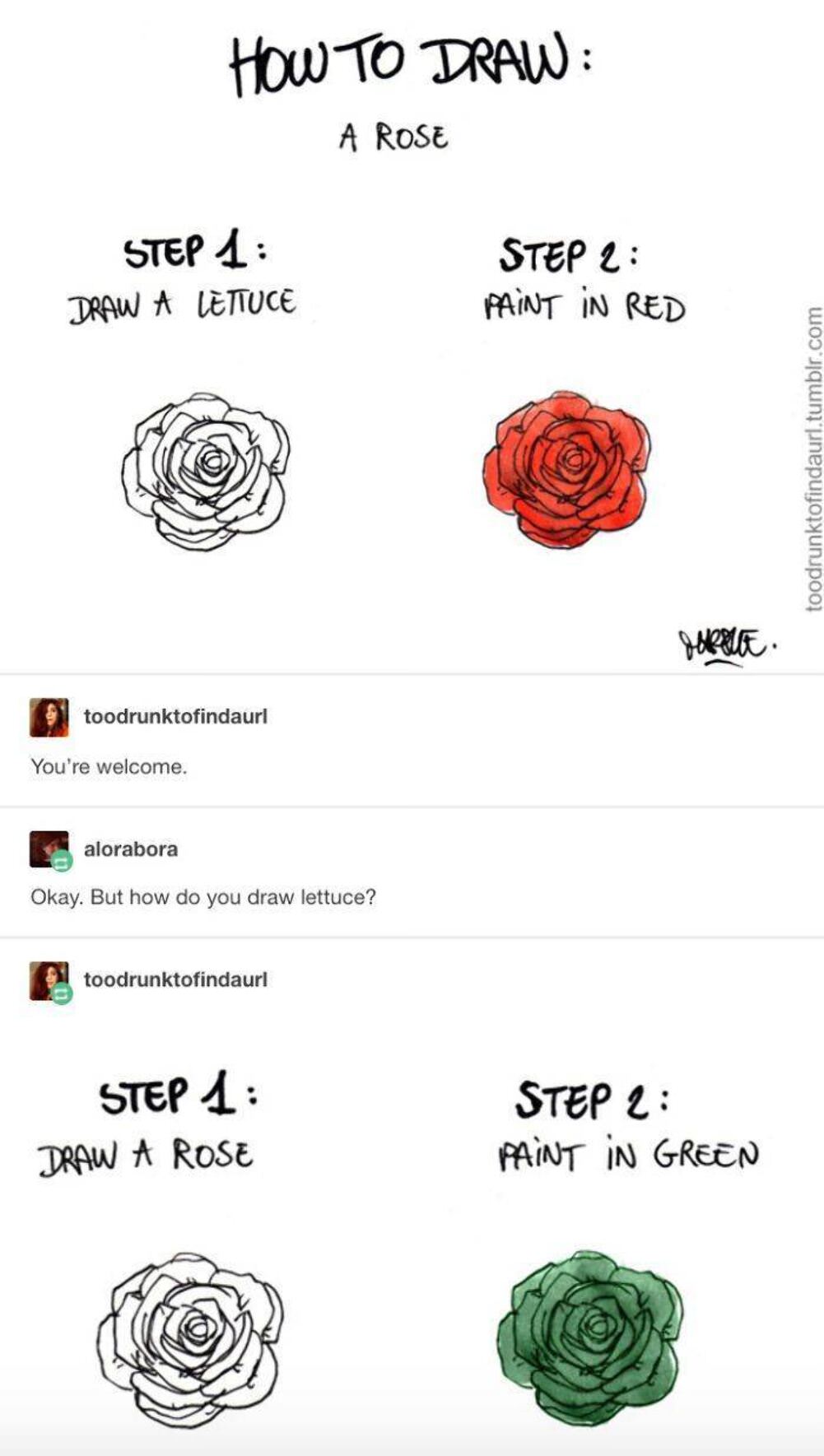Open toodrunktofindaurl's blog from "You're welcome" comment

tap(175, 716)
